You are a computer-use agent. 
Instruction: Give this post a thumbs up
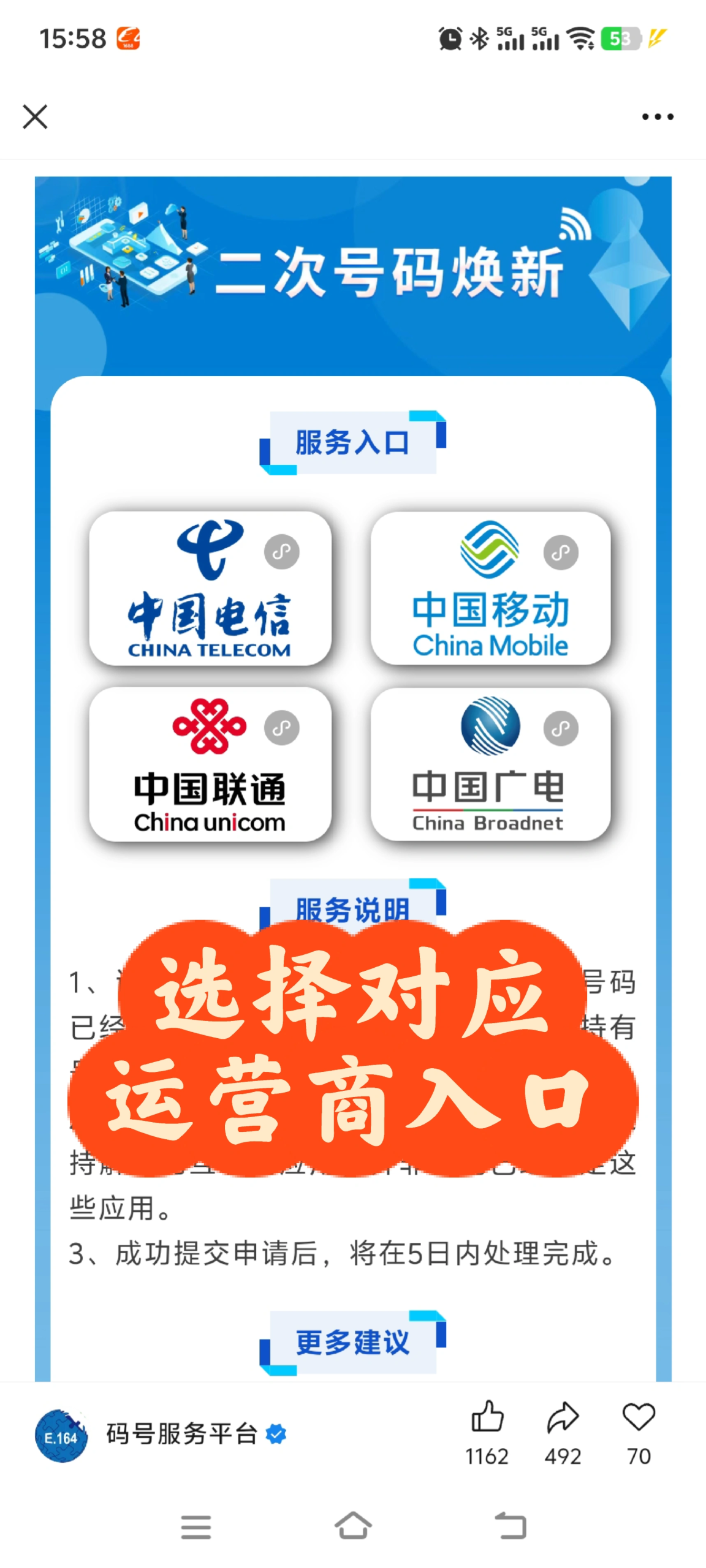tap(487, 1417)
